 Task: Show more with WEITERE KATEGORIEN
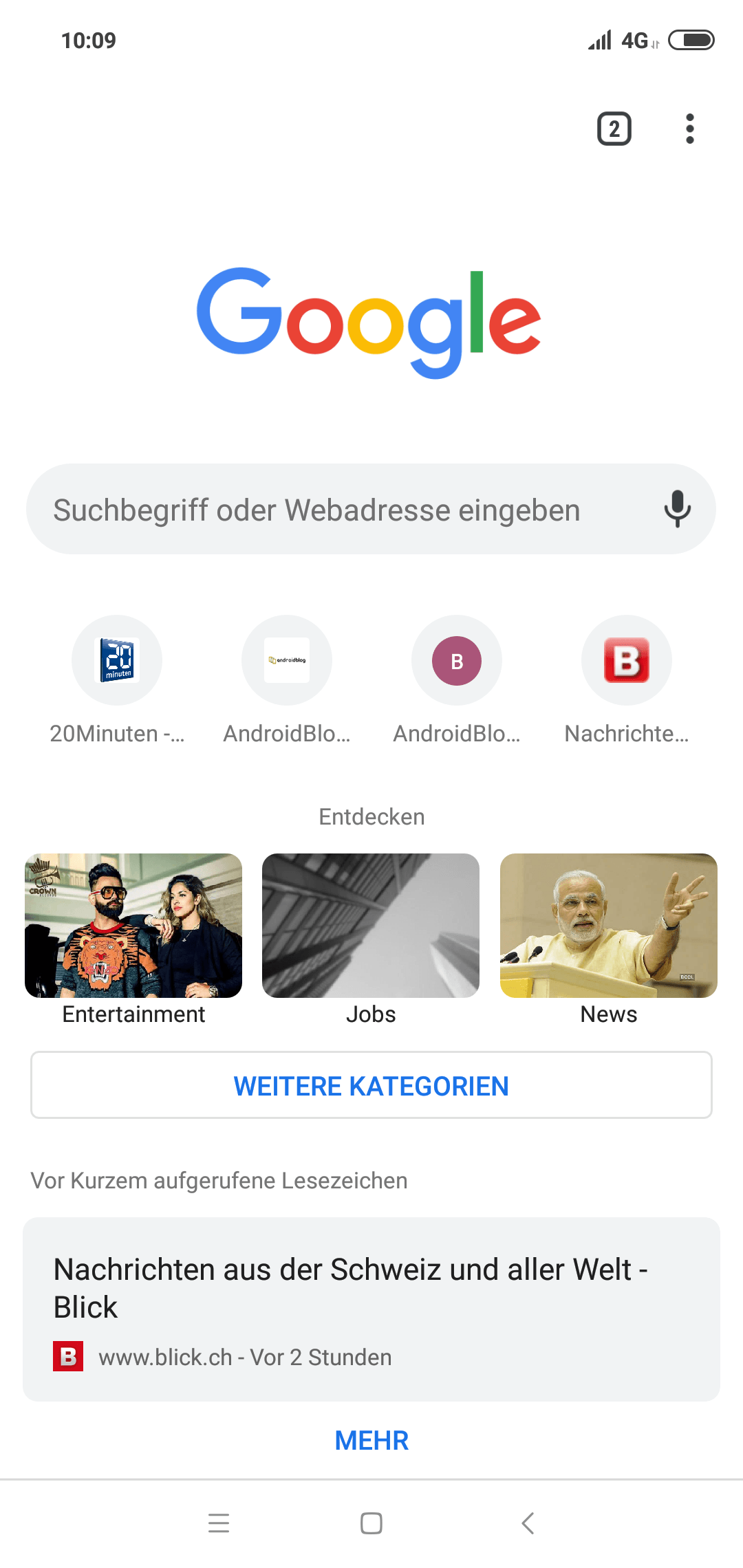coord(371,1085)
